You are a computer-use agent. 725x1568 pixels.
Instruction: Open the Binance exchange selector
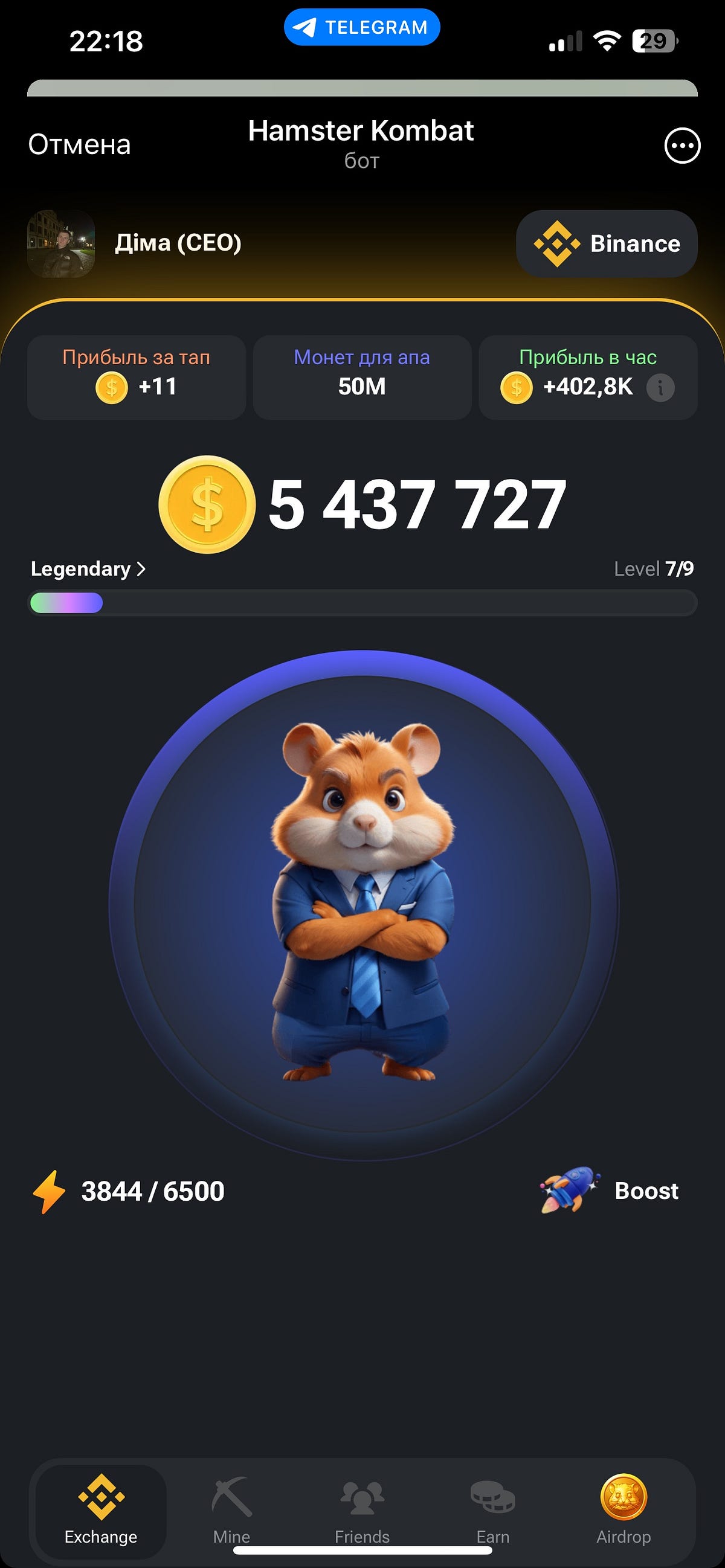607,243
